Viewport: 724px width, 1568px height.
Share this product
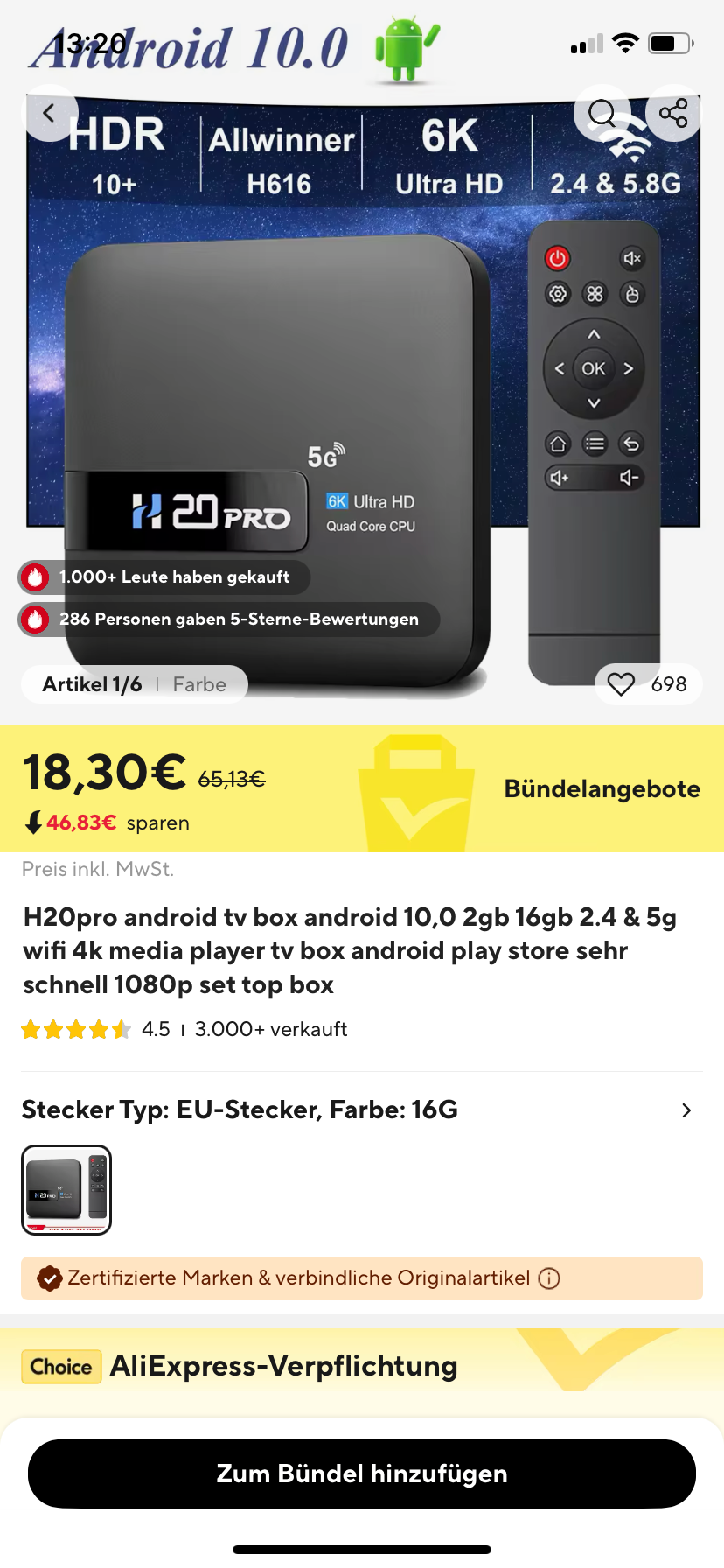click(x=673, y=113)
